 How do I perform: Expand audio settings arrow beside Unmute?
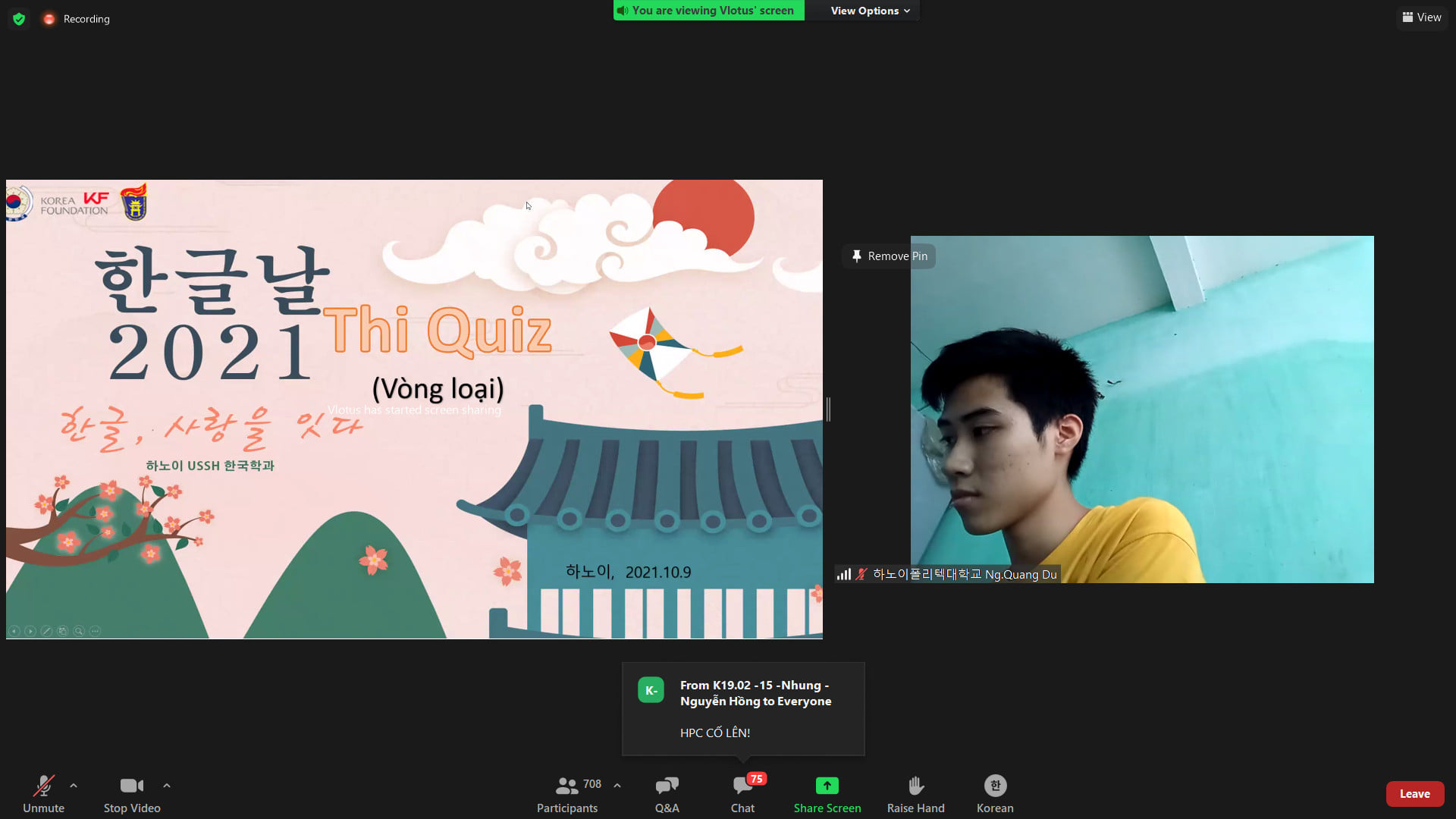pos(74,786)
